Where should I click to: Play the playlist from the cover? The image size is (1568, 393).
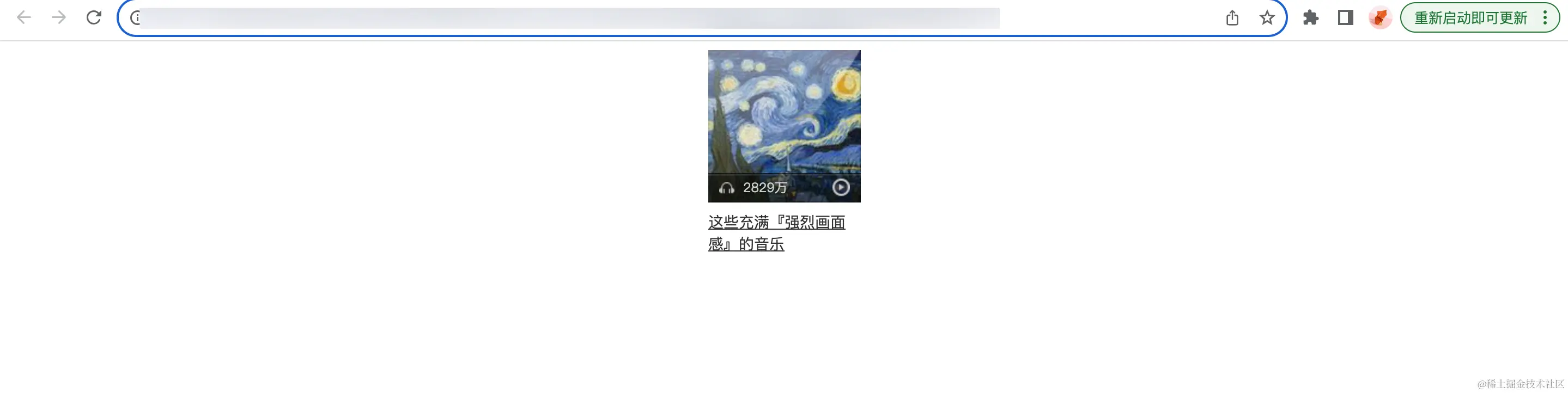(841, 187)
